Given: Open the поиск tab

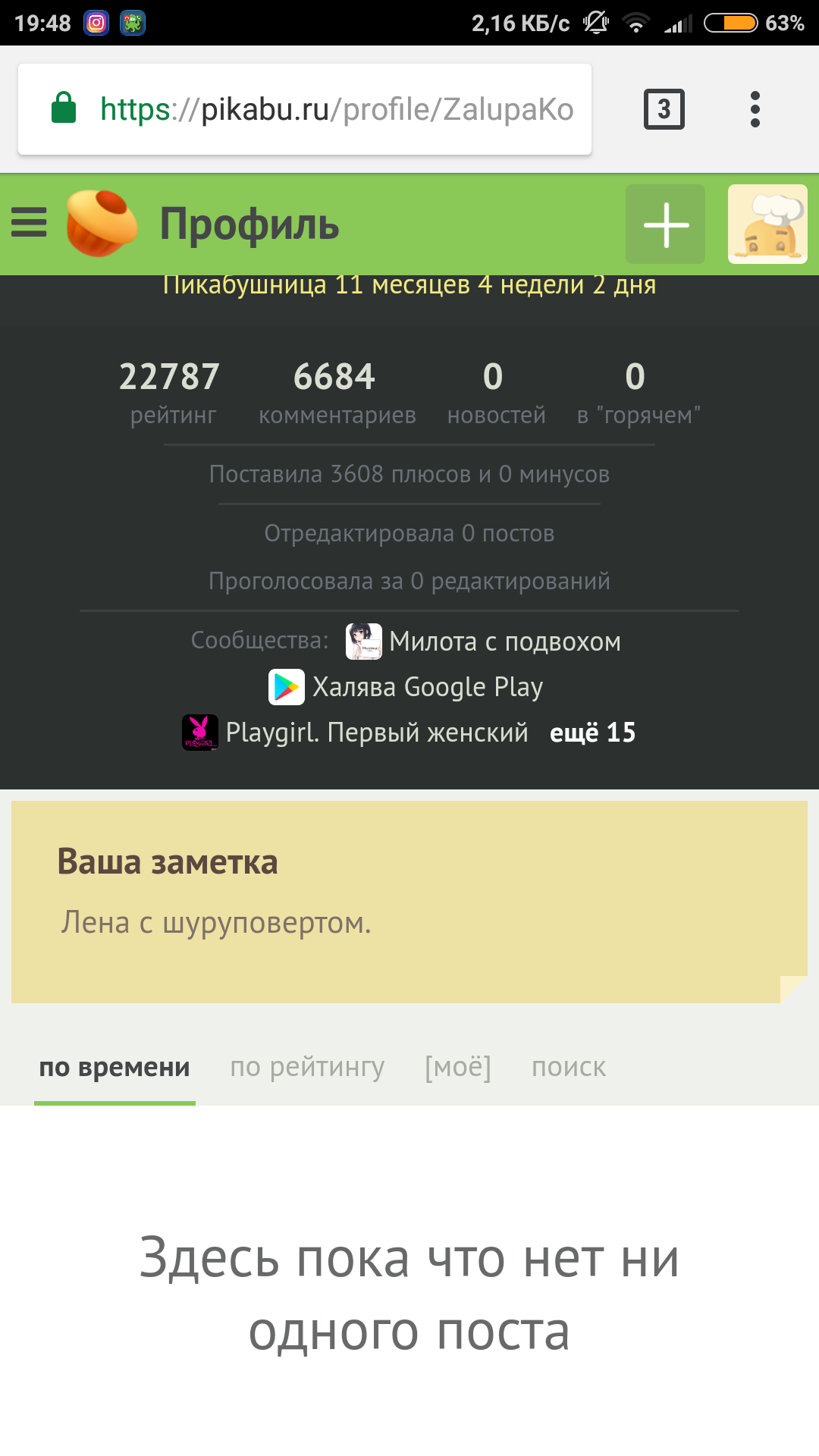Looking at the screenshot, I should [x=569, y=1067].
